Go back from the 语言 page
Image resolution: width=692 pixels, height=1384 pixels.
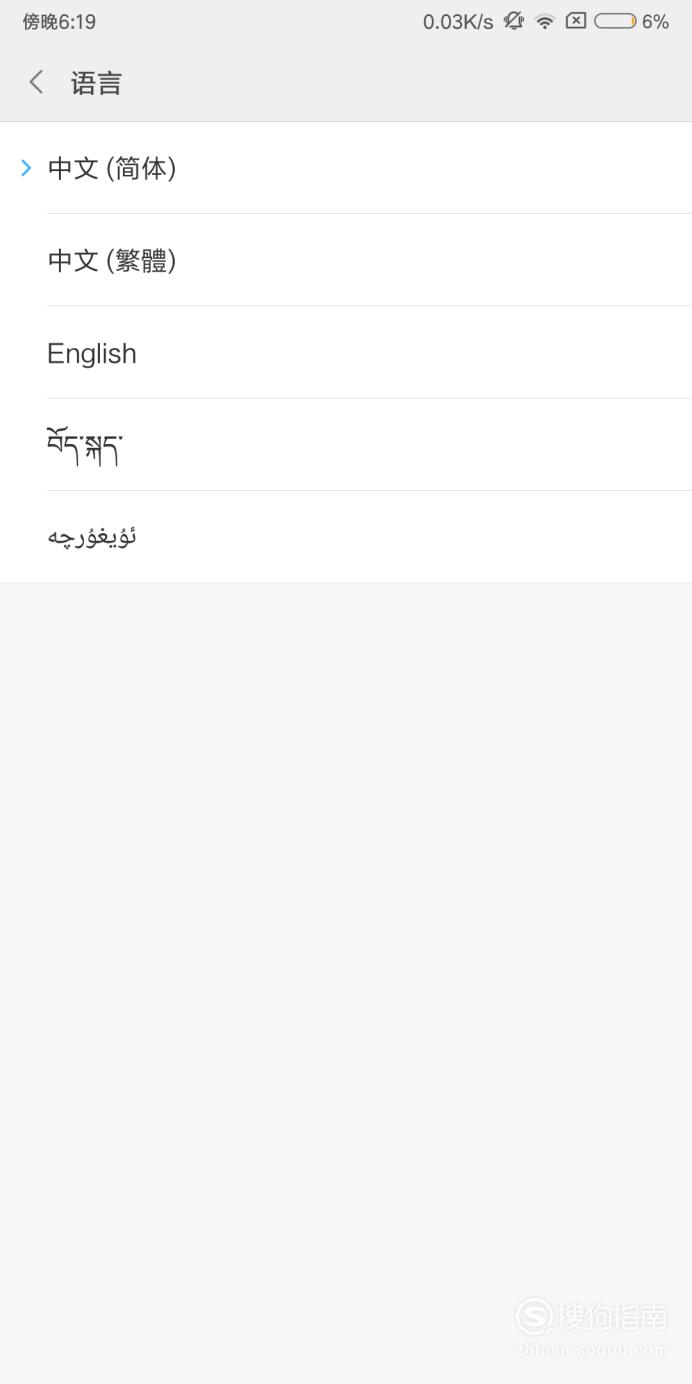tap(37, 82)
